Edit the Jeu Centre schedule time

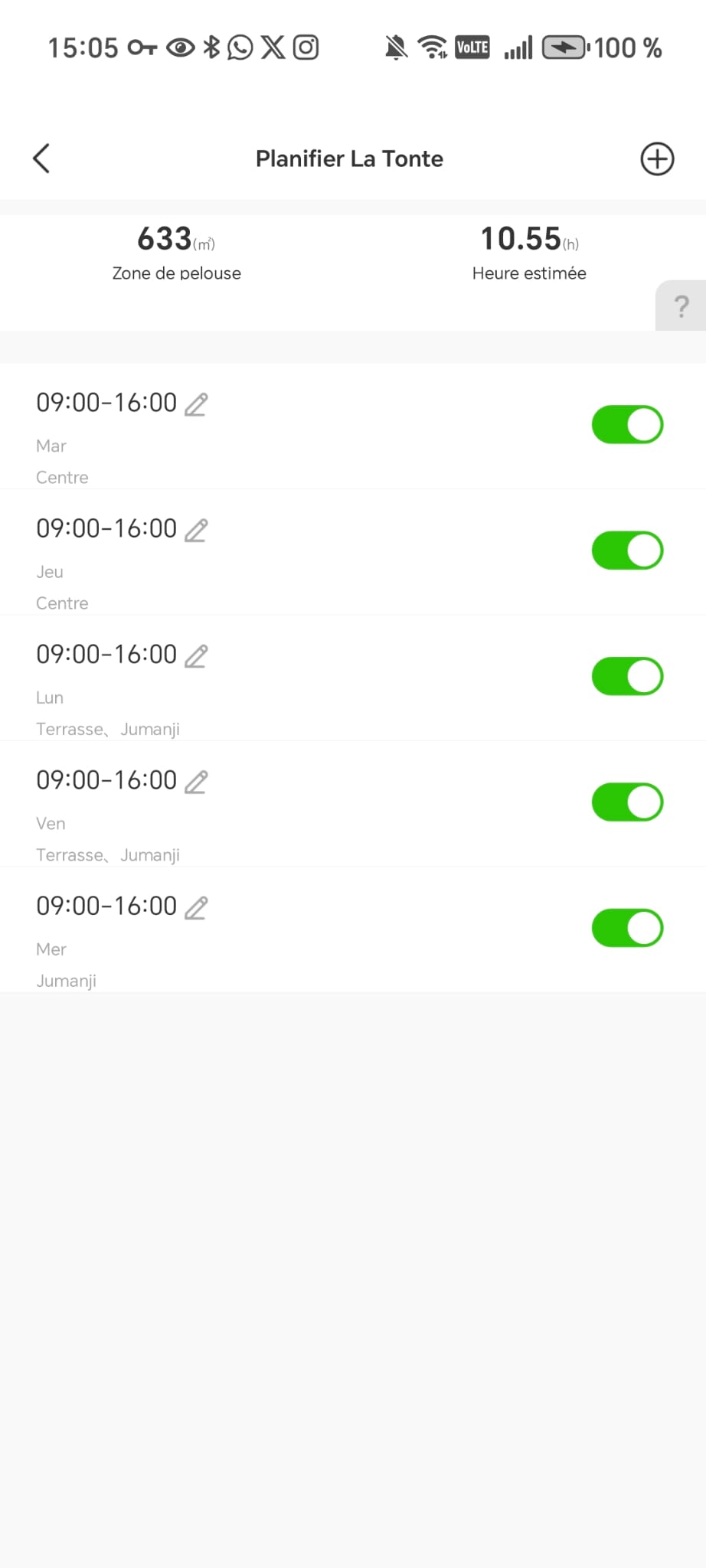pos(196,530)
